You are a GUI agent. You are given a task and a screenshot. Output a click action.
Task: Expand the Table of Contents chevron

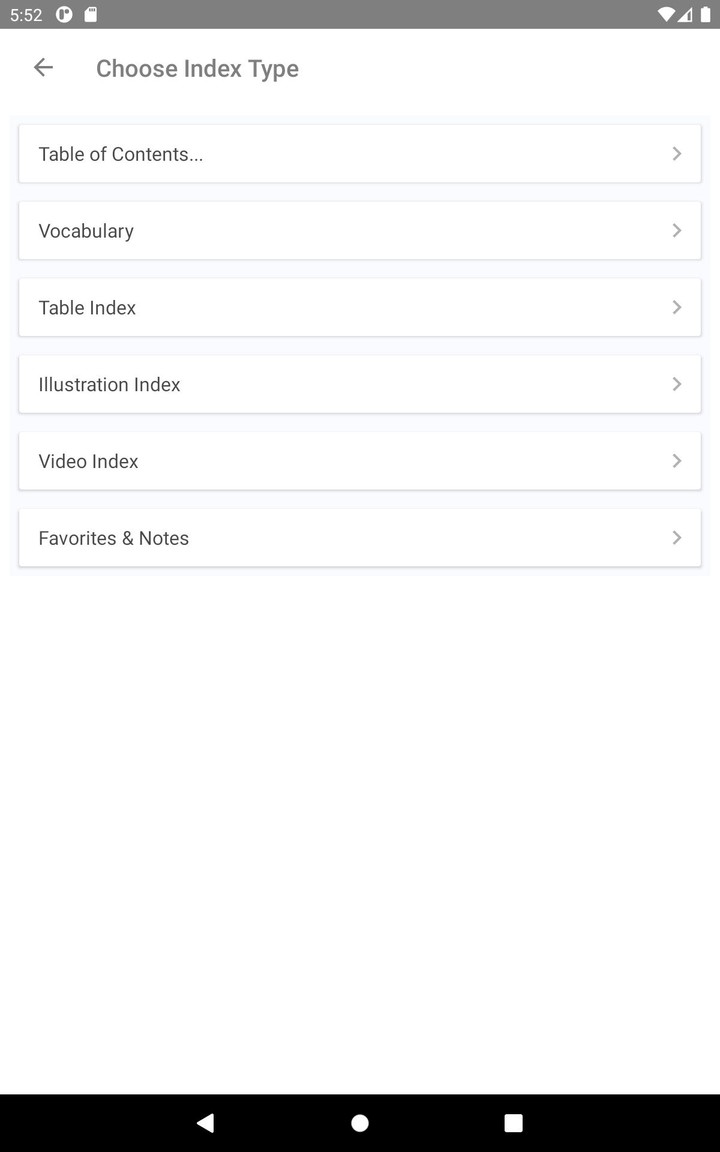[677, 153]
